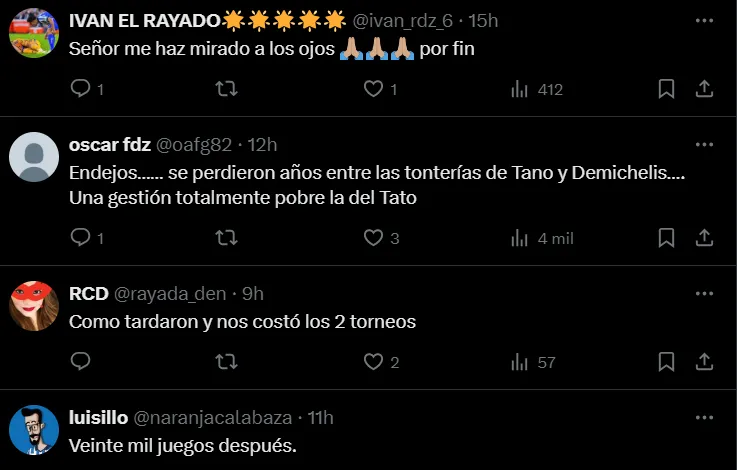Like RCD's tweet

pos(373,362)
